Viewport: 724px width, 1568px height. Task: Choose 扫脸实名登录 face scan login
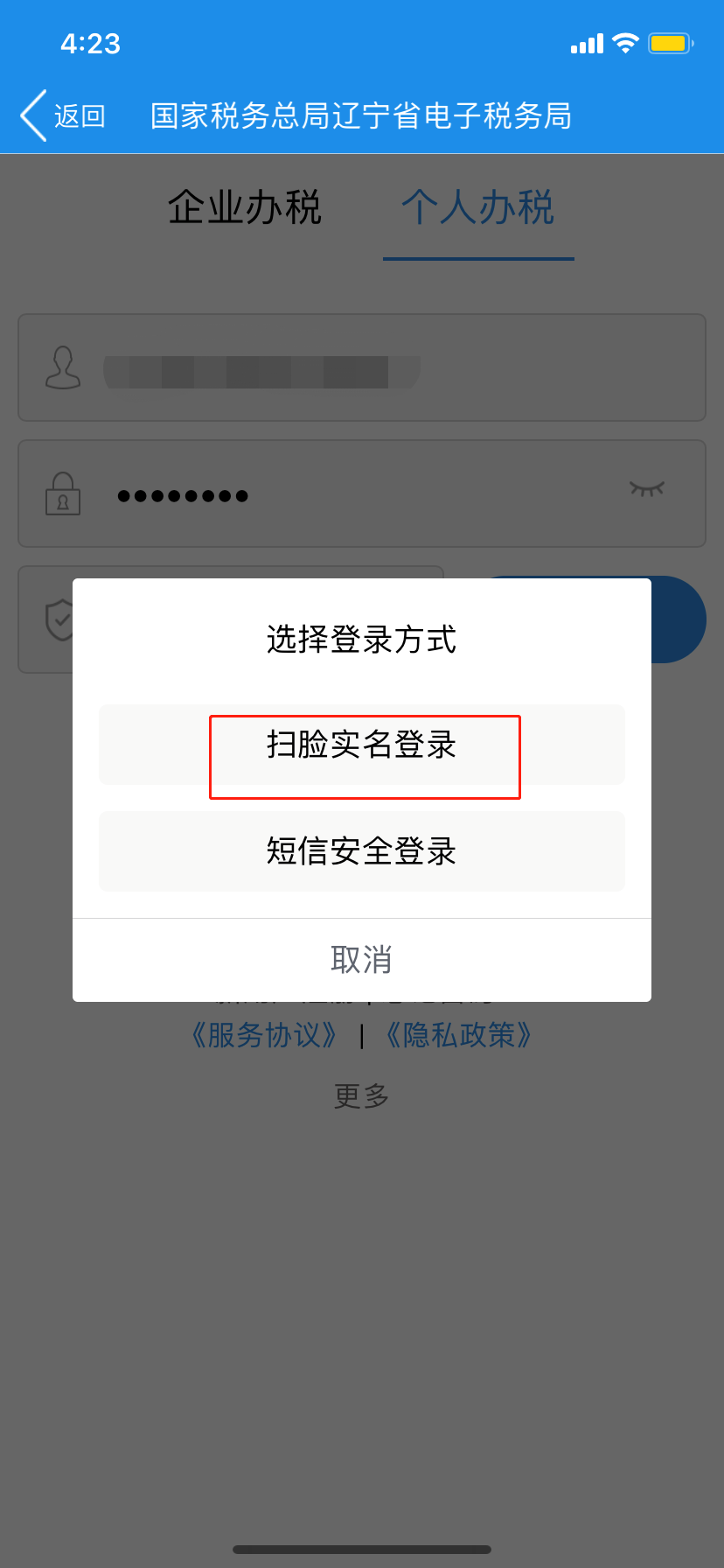[361, 745]
